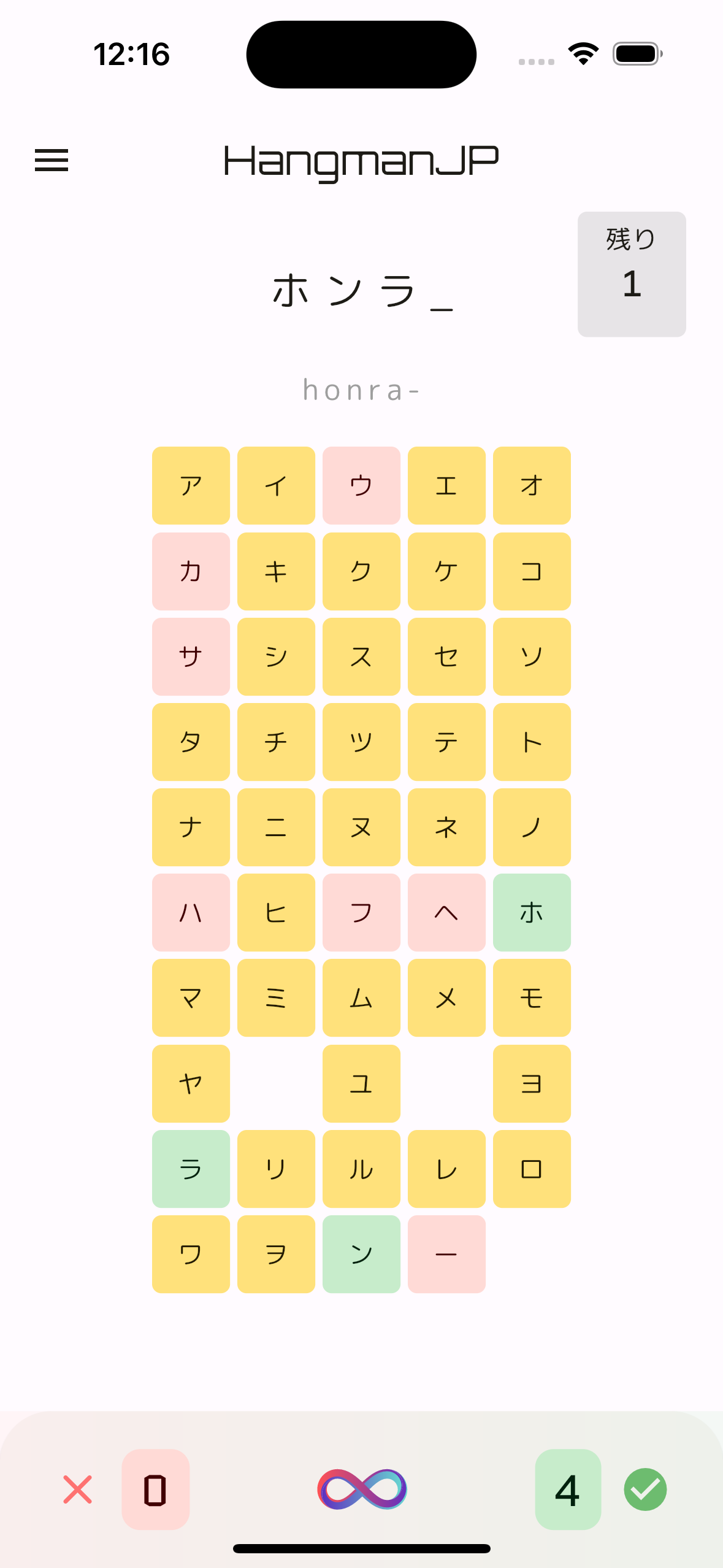723x1568 pixels.
Task: Tap the ナ key
Action: 191,827
